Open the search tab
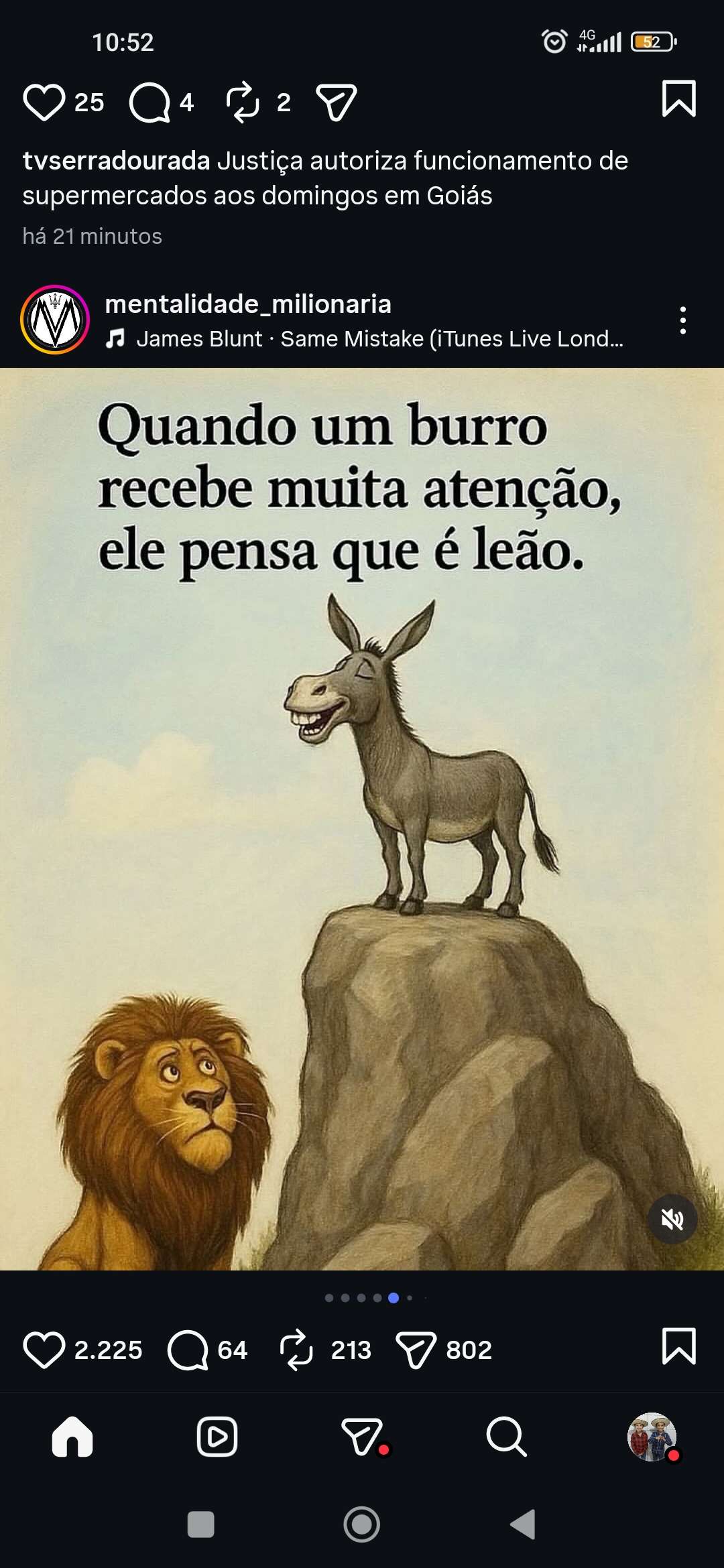 coord(507,1437)
